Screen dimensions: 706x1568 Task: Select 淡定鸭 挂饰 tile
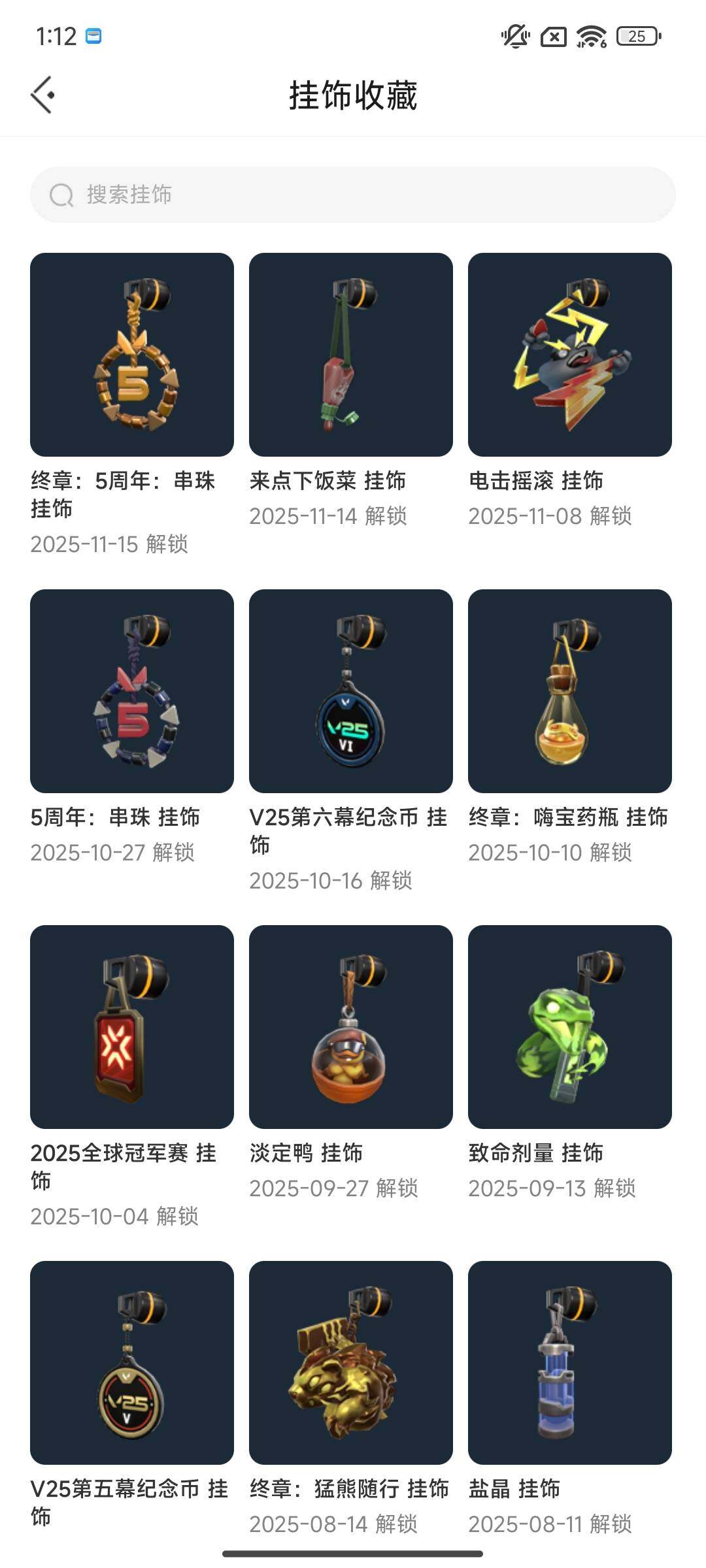(351, 1027)
